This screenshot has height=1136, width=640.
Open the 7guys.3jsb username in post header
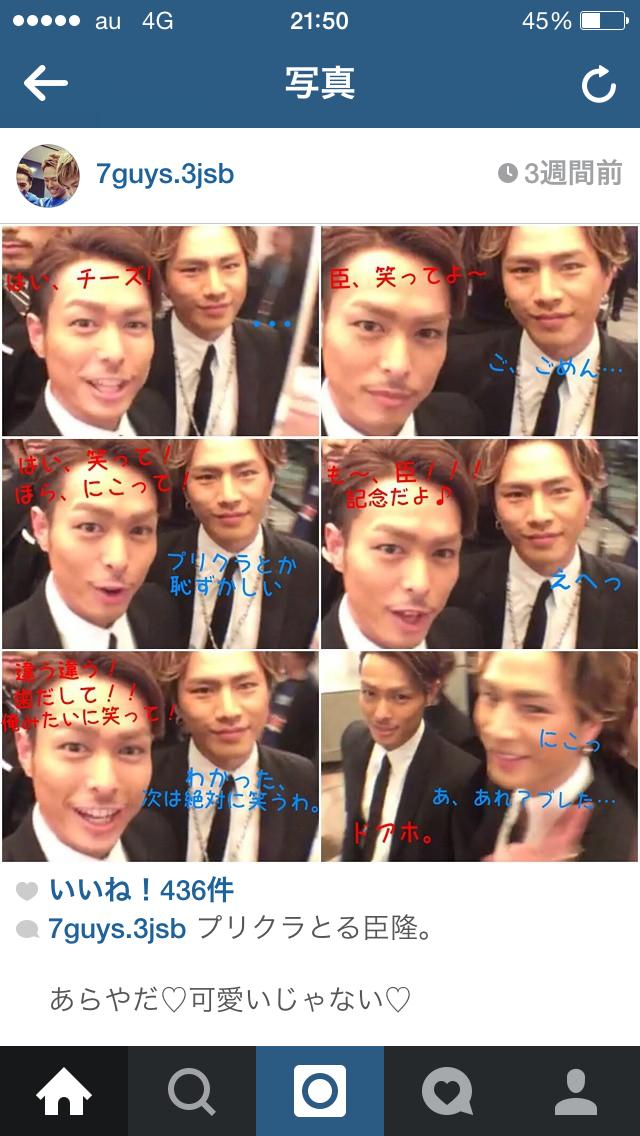(x=165, y=174)
